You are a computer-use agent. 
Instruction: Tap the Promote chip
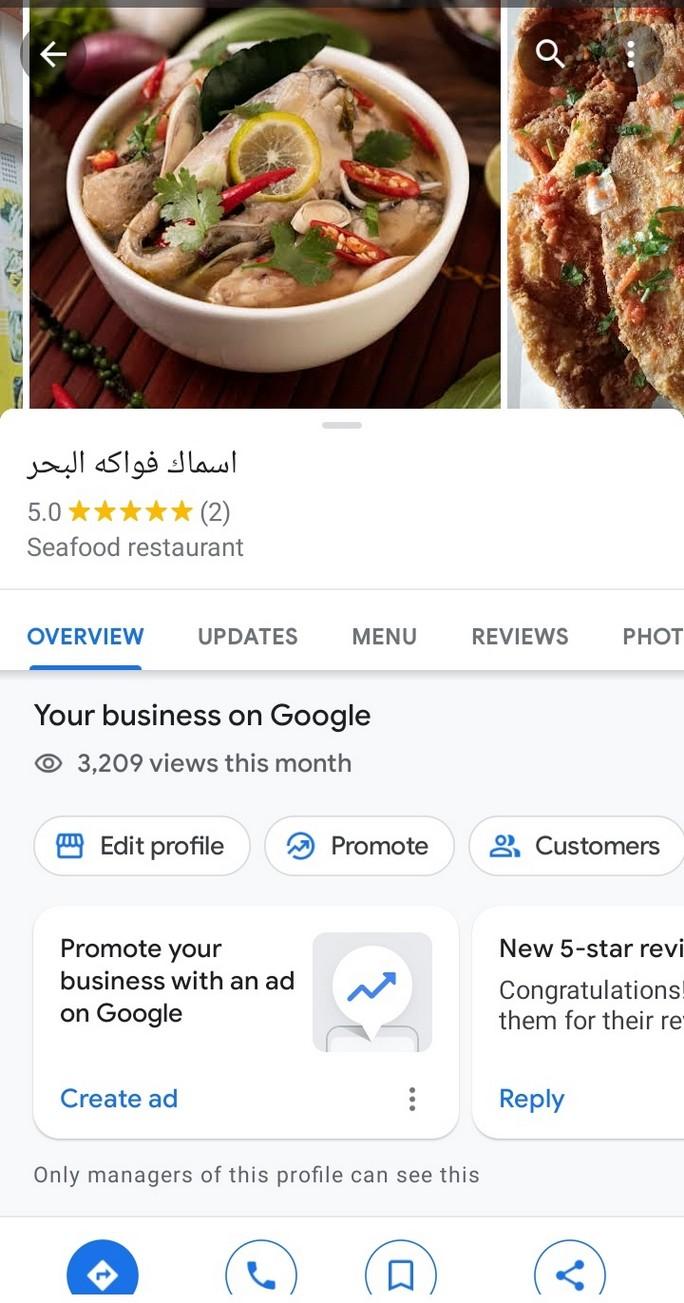click(359, 846)
